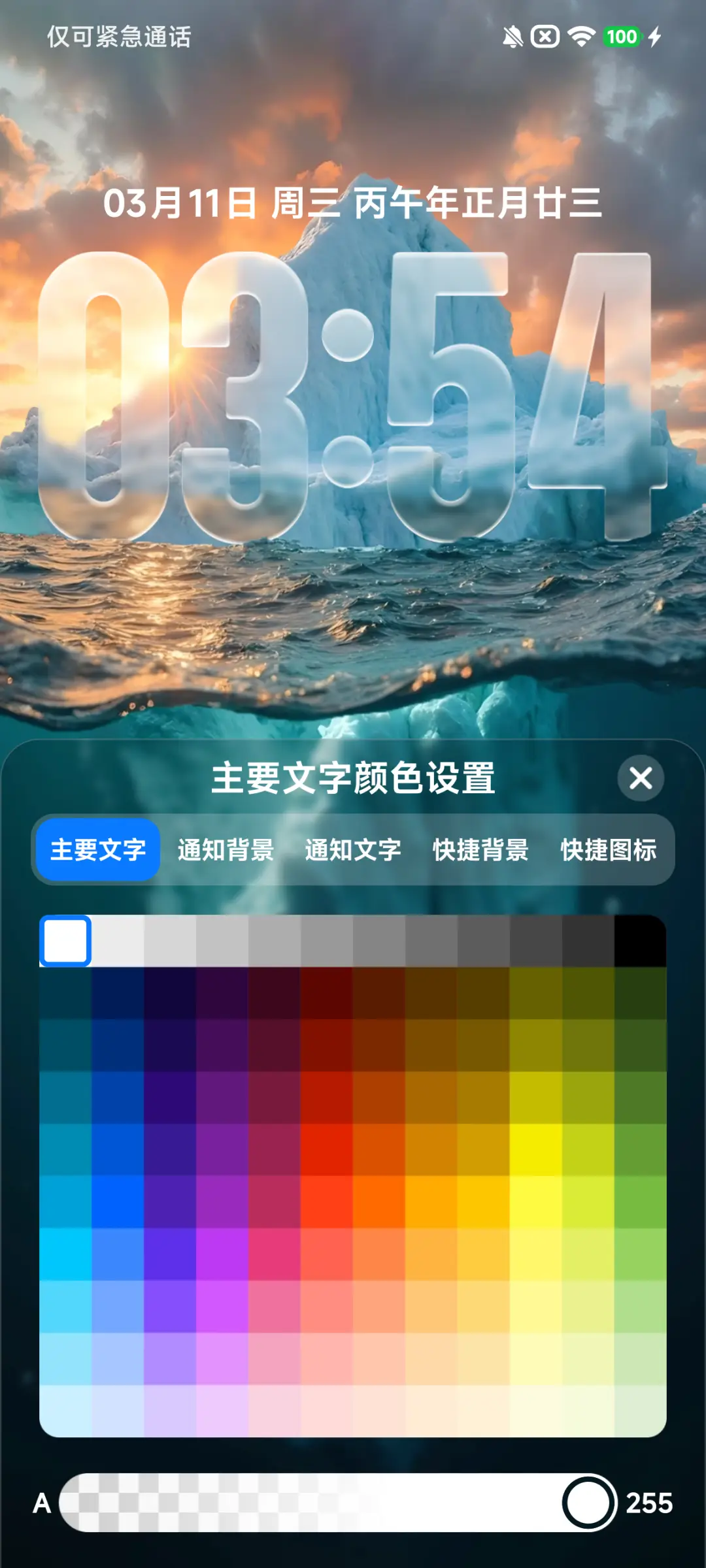
Task: Tap the Wi-Fi icon in the status bar
Action: pyautogui.click(x=580, y=38)
